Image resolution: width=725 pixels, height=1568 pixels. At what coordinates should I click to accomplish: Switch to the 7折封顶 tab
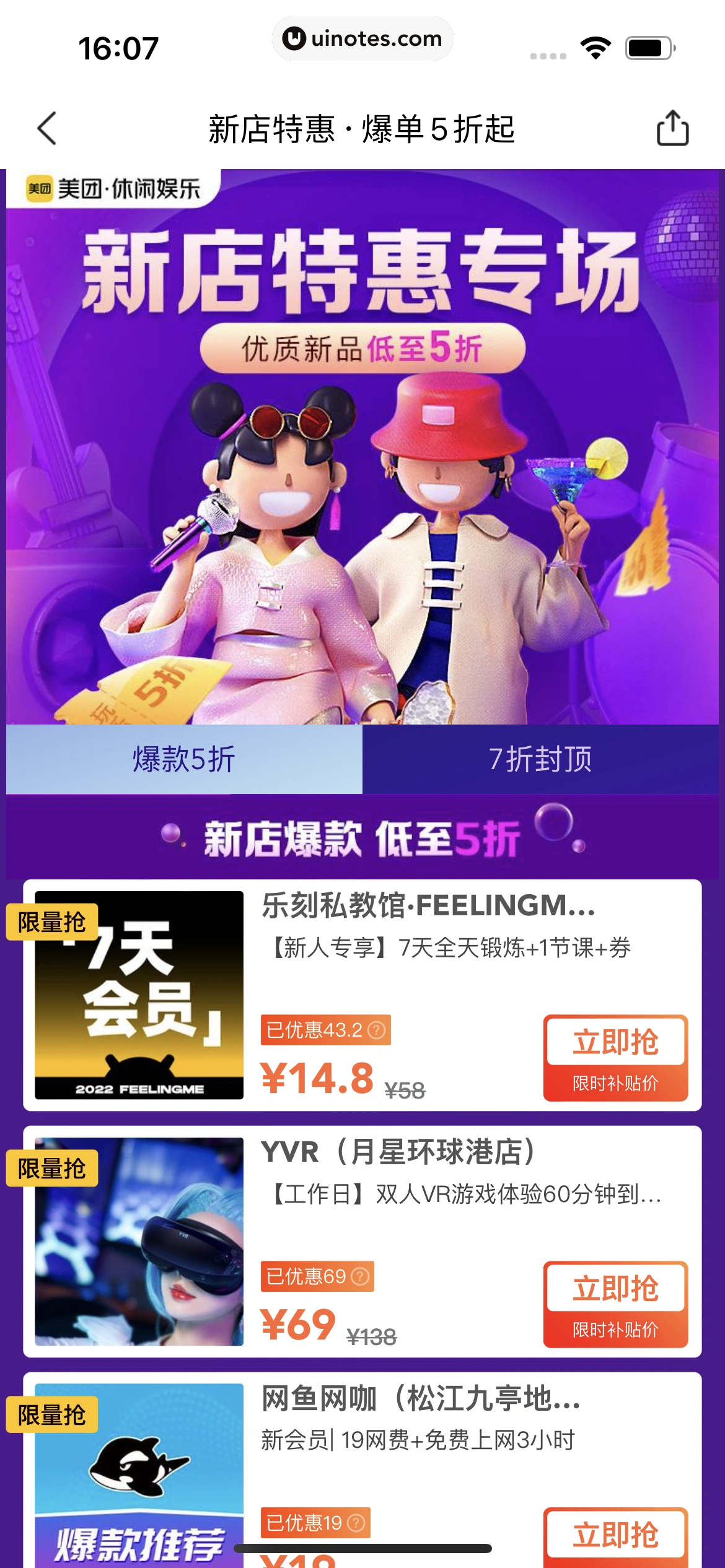click(540, 759)
